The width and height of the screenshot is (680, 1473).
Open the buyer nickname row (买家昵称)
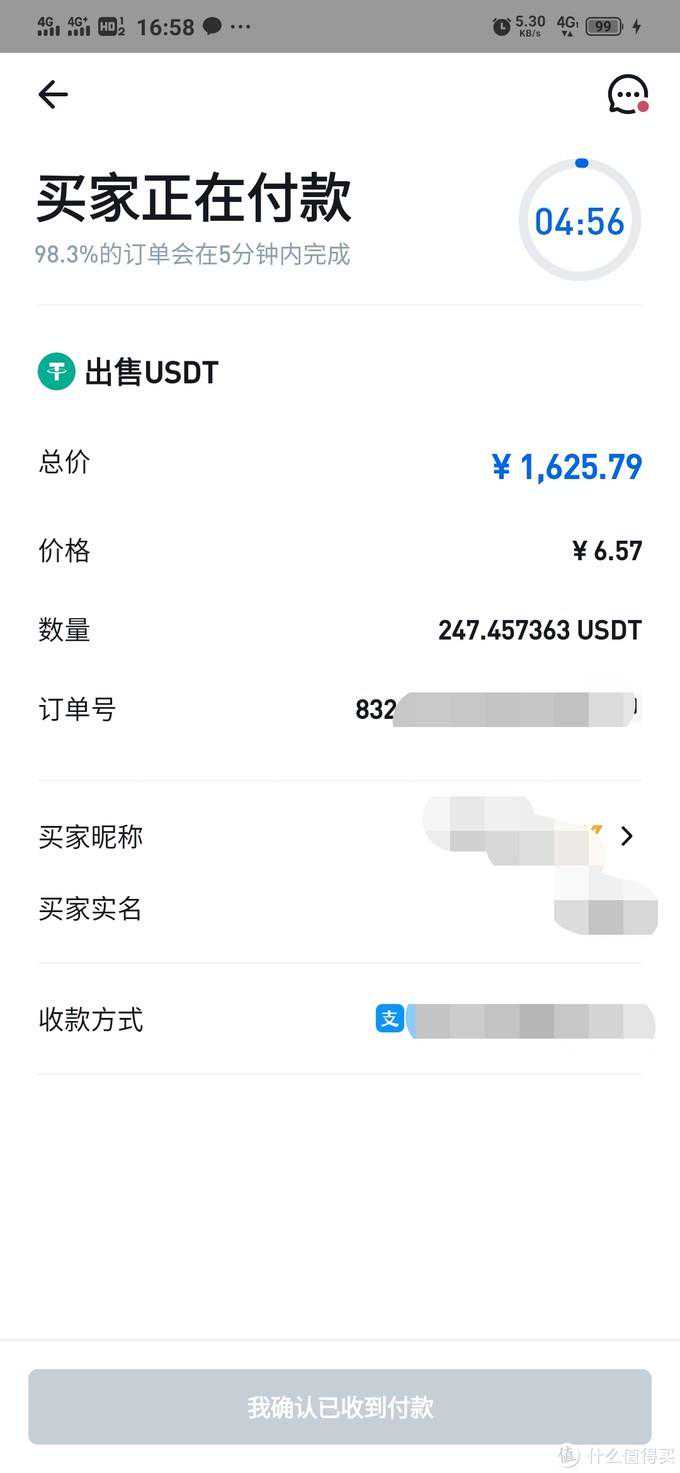click(x=340, y=836)
